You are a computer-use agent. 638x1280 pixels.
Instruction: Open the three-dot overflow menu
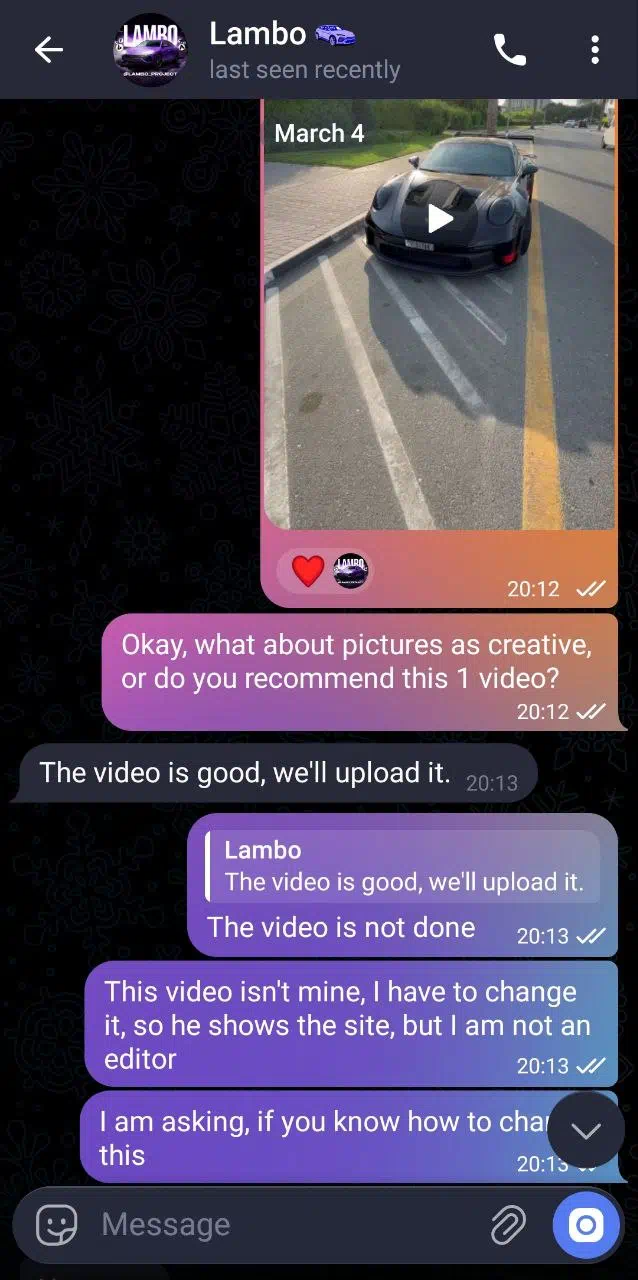(595, 50)
